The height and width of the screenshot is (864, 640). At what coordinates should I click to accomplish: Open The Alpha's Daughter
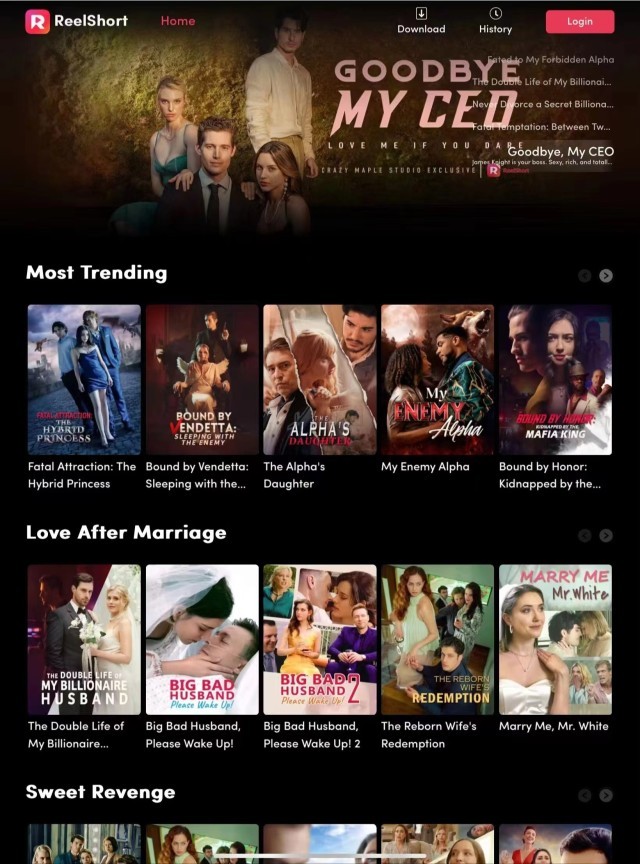point(320,380)
